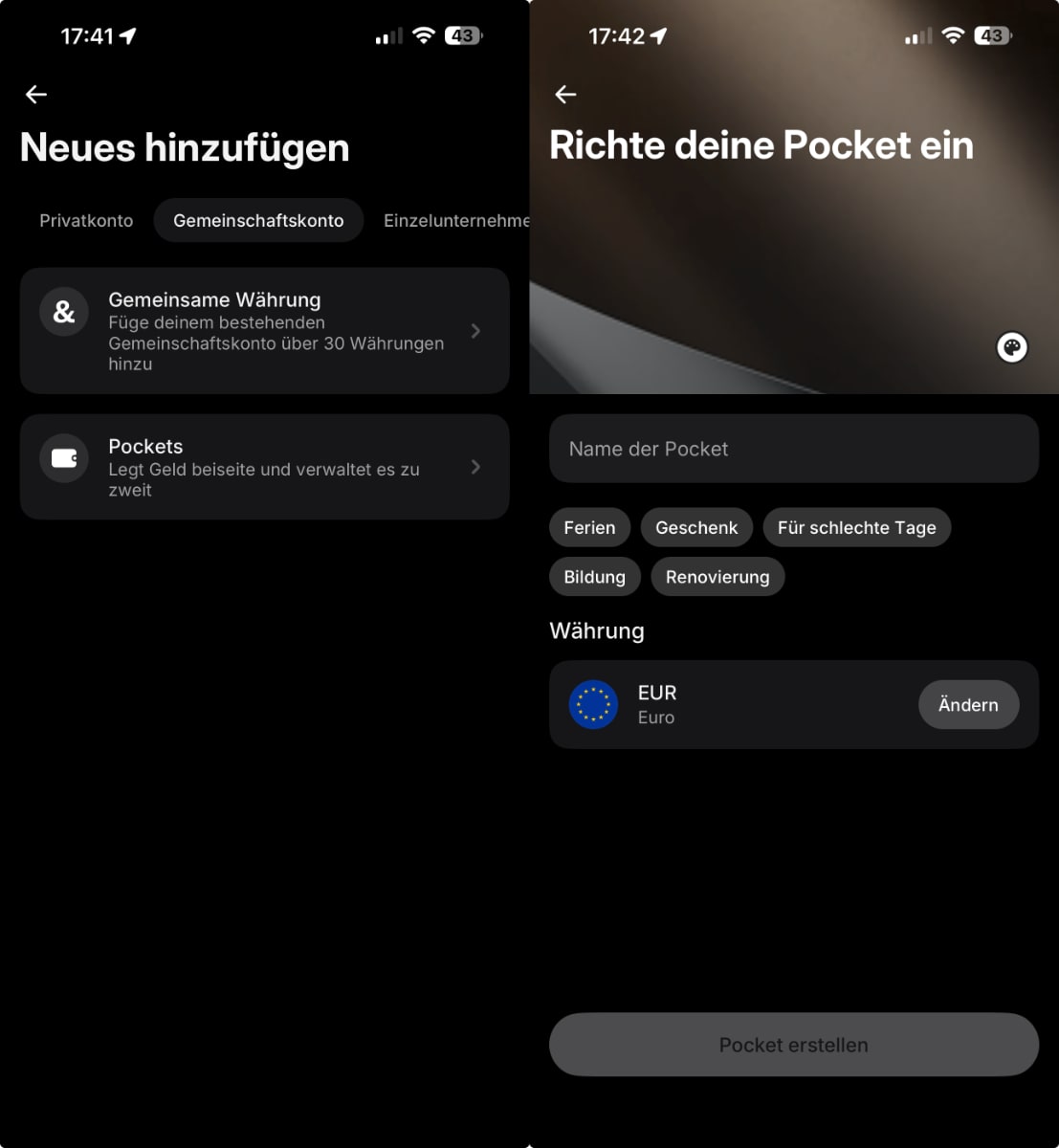The height and width of the screenshot is (1148, 1059).
Task: Choose the Bildung name chip
Action: [594, 577]
